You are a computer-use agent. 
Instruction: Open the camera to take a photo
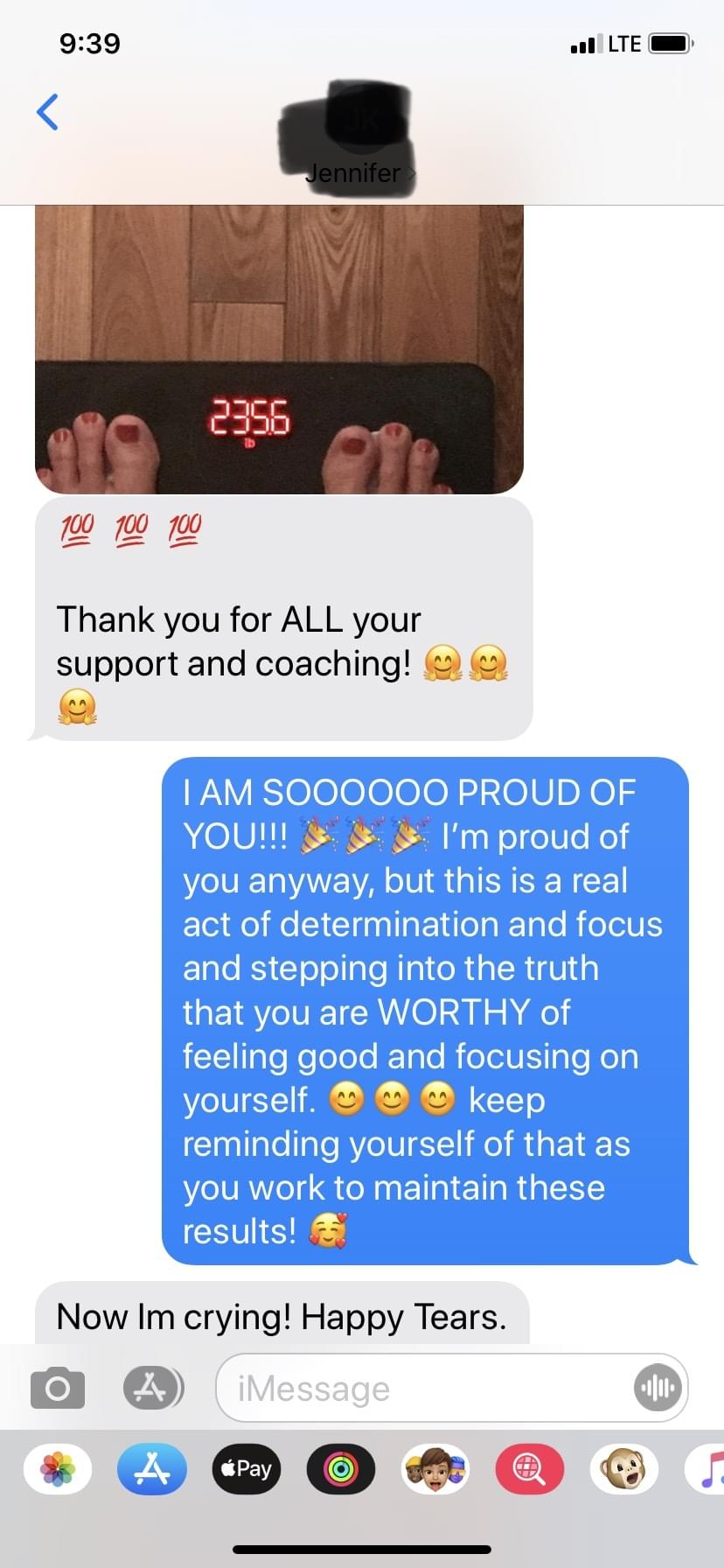coord(58,1389)
